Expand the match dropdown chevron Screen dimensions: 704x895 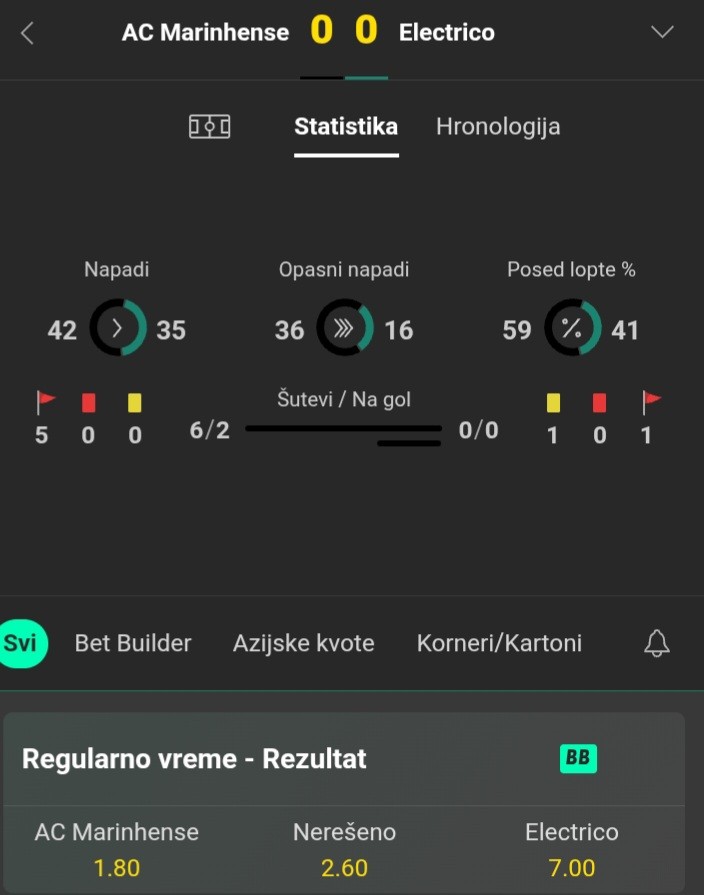[x=662, y=32]
